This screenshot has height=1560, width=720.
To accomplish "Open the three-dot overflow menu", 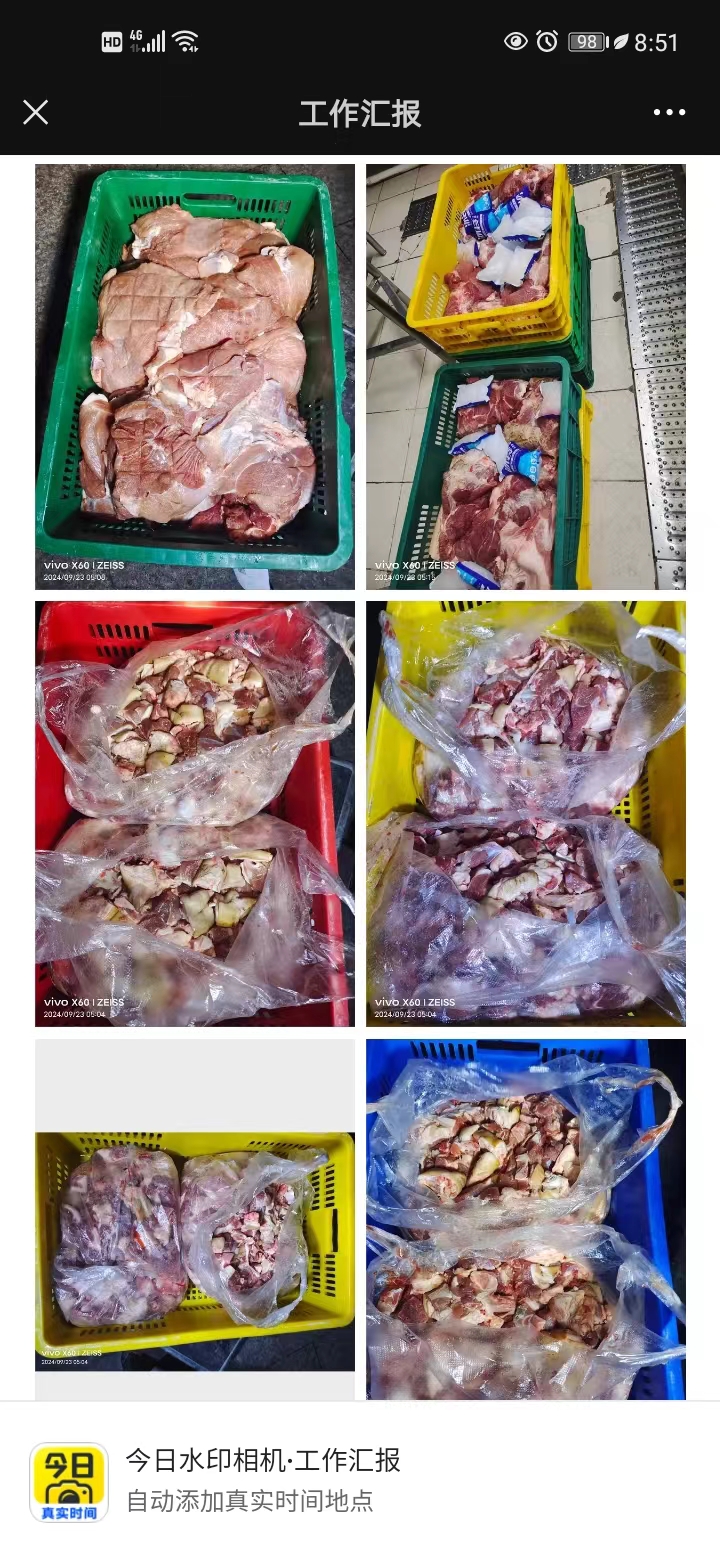I will click(x=669, y=112).
